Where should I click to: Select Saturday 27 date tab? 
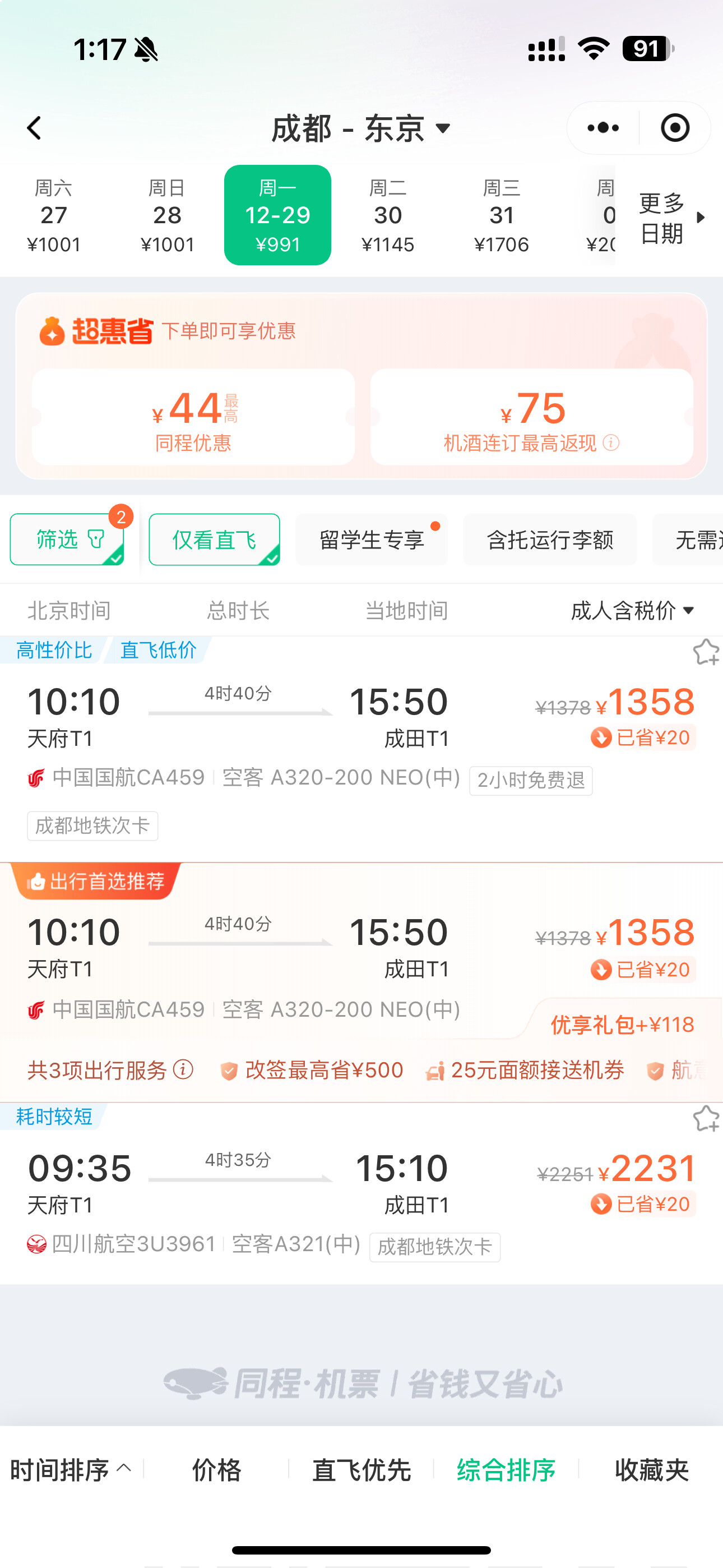pyautogui.click(x=54, y=215)
